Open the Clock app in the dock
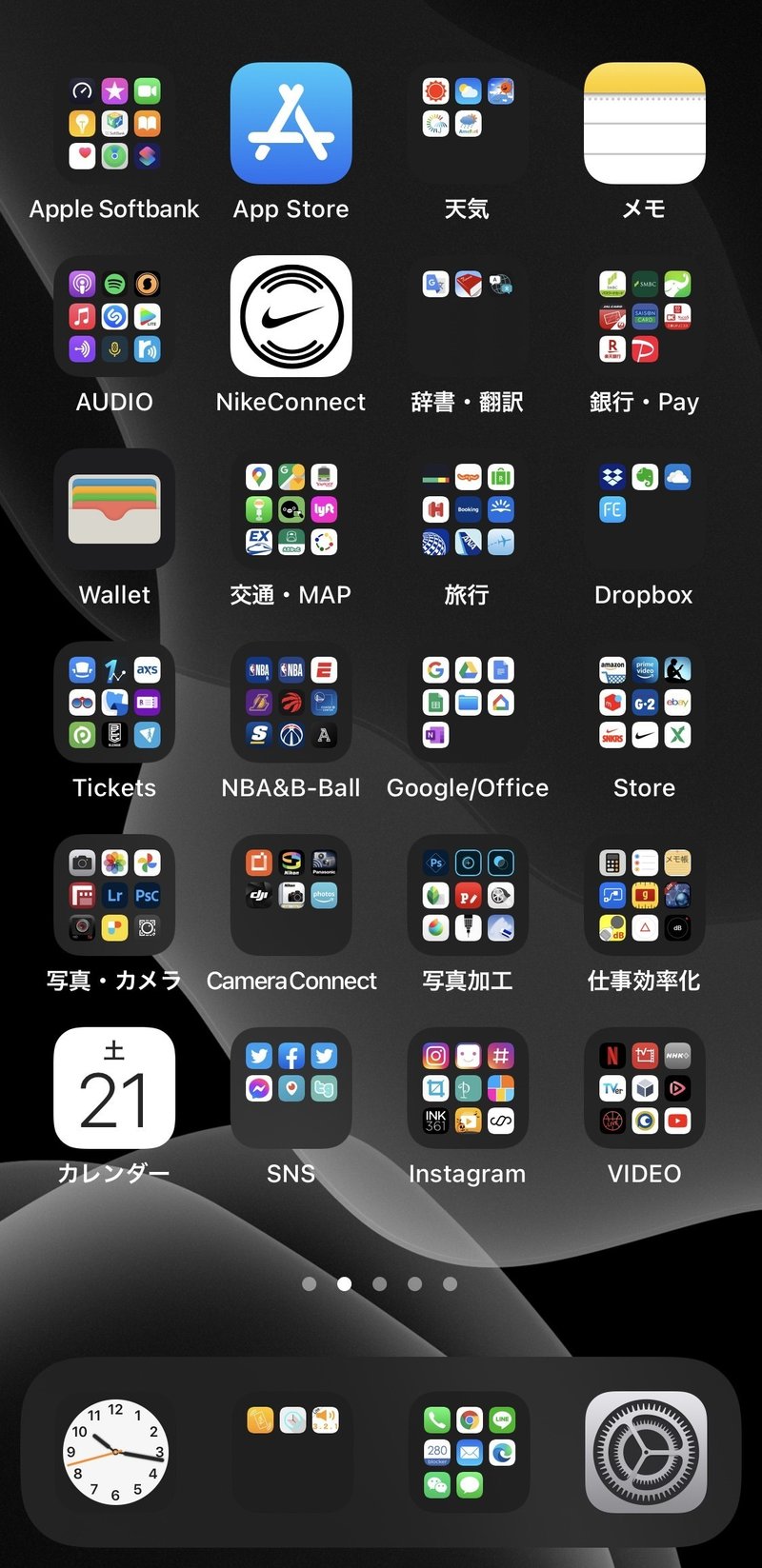 115,1452
